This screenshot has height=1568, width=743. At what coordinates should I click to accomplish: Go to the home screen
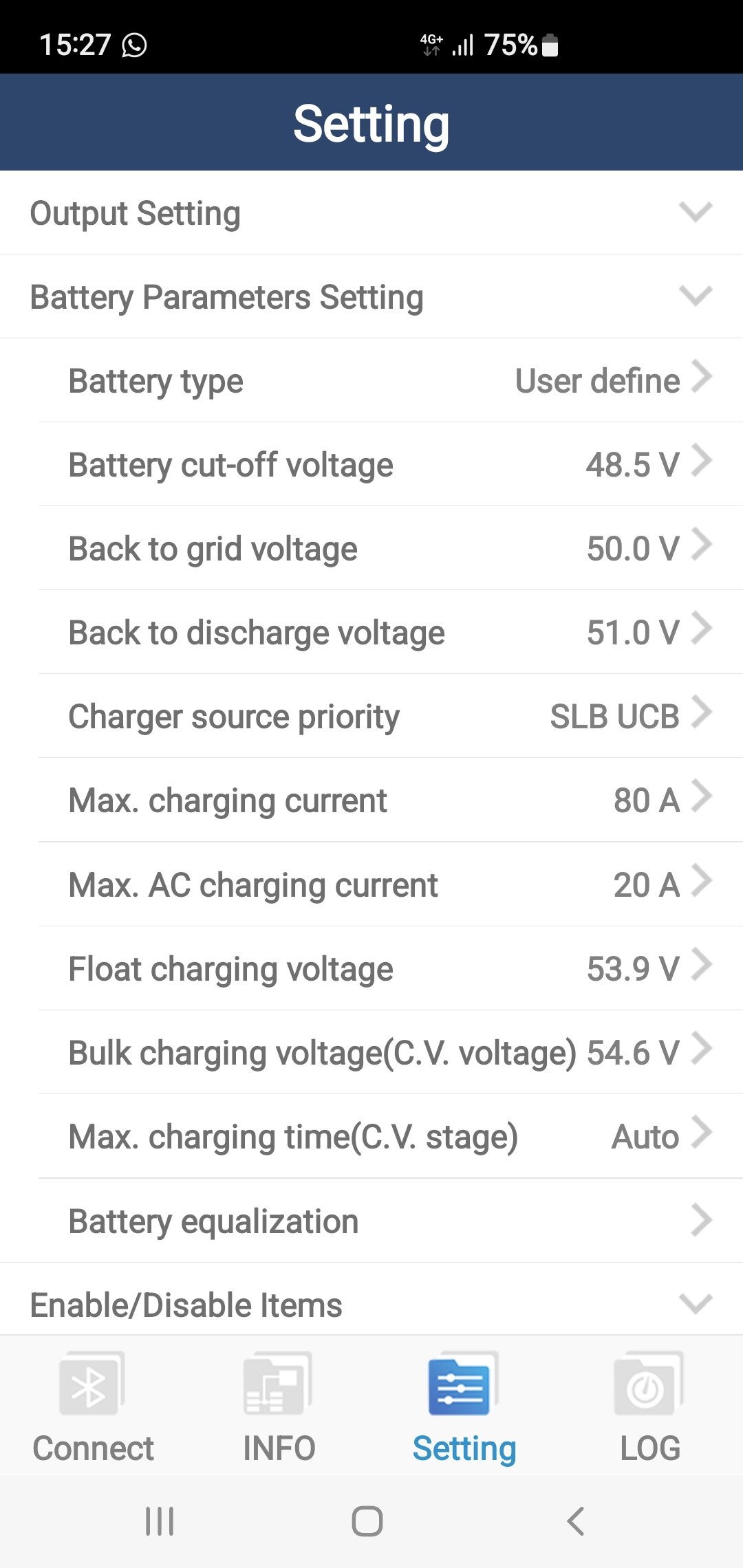pos(367,1521)
